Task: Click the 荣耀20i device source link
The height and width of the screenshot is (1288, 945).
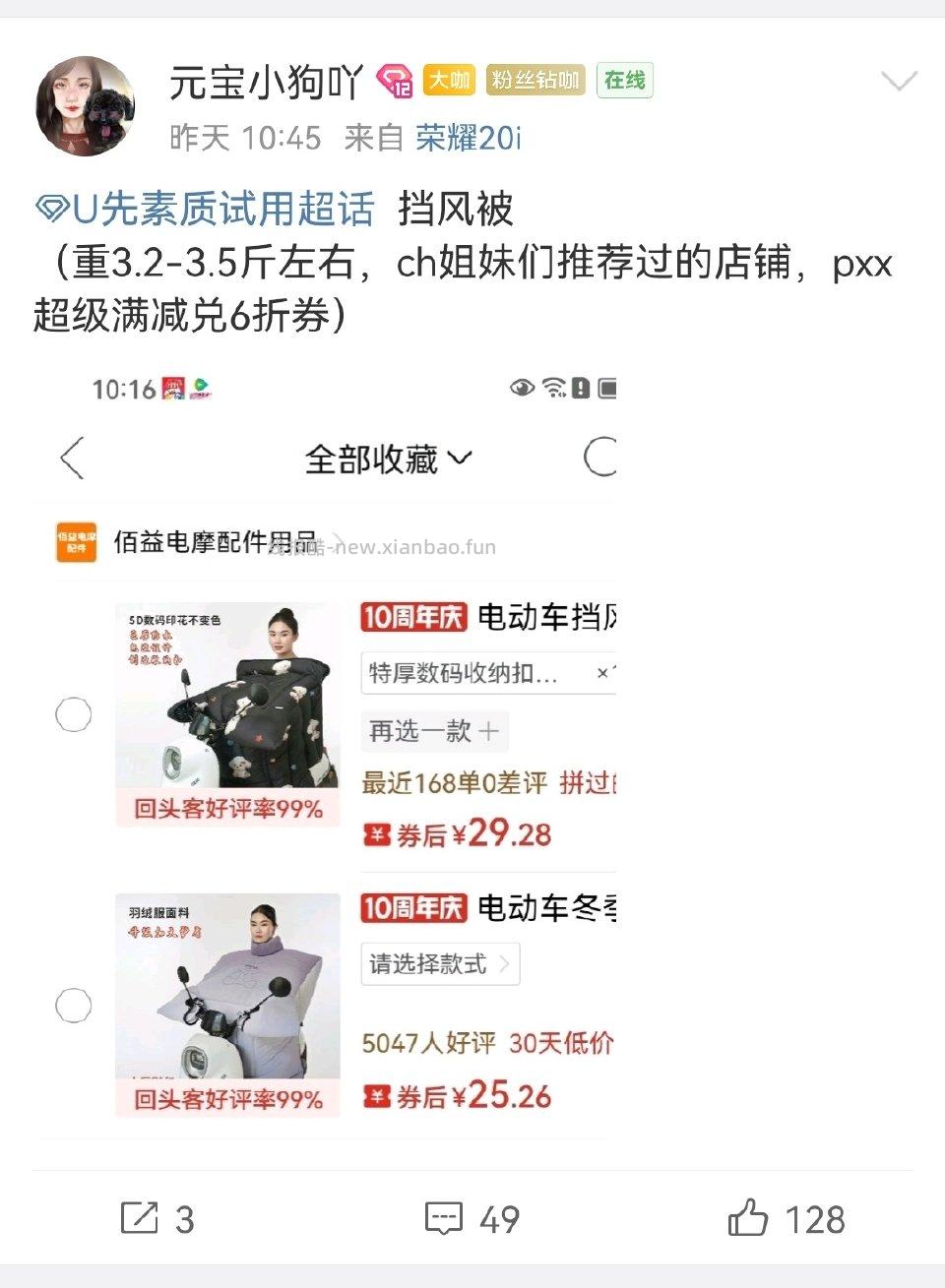Action: point(464,139)
